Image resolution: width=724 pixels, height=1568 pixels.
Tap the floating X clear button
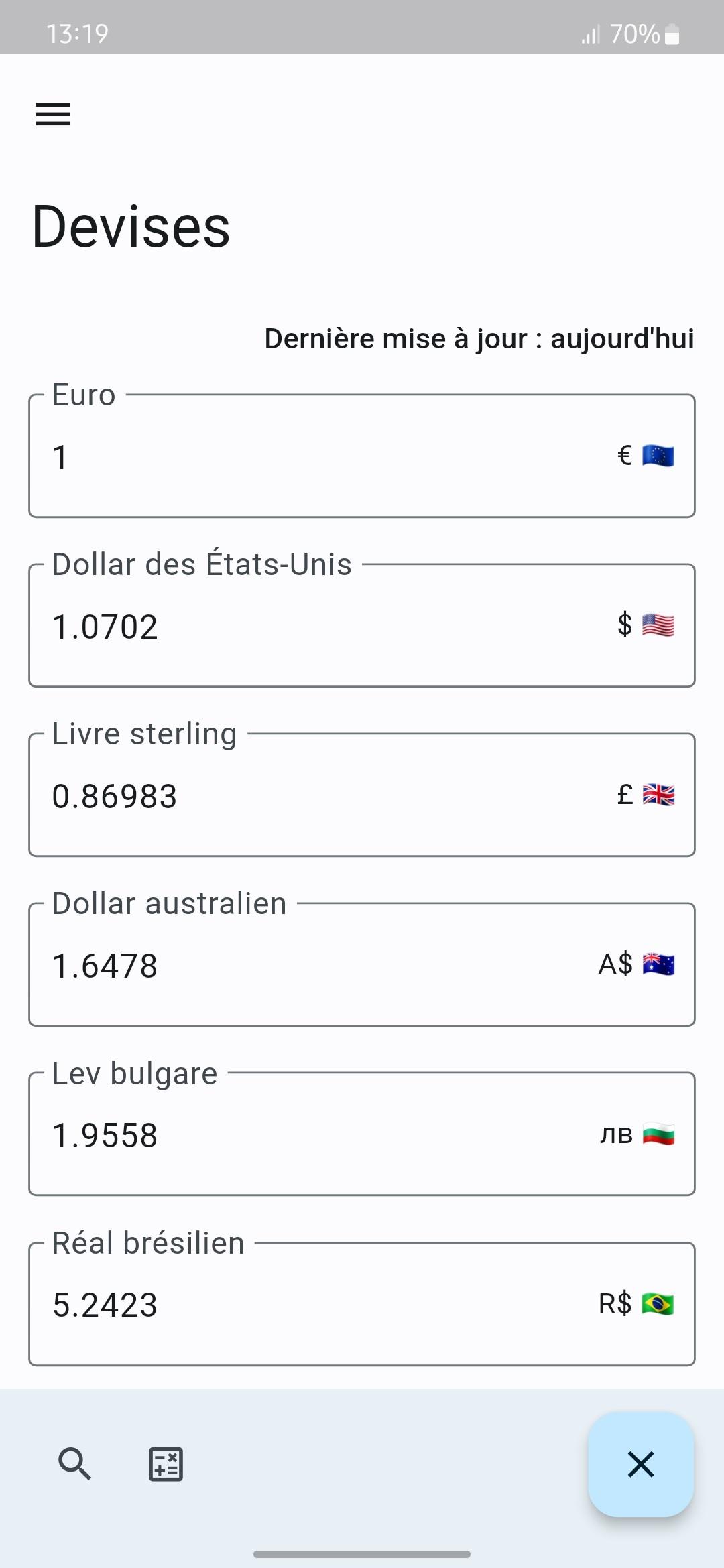[x=640, y=1464]
